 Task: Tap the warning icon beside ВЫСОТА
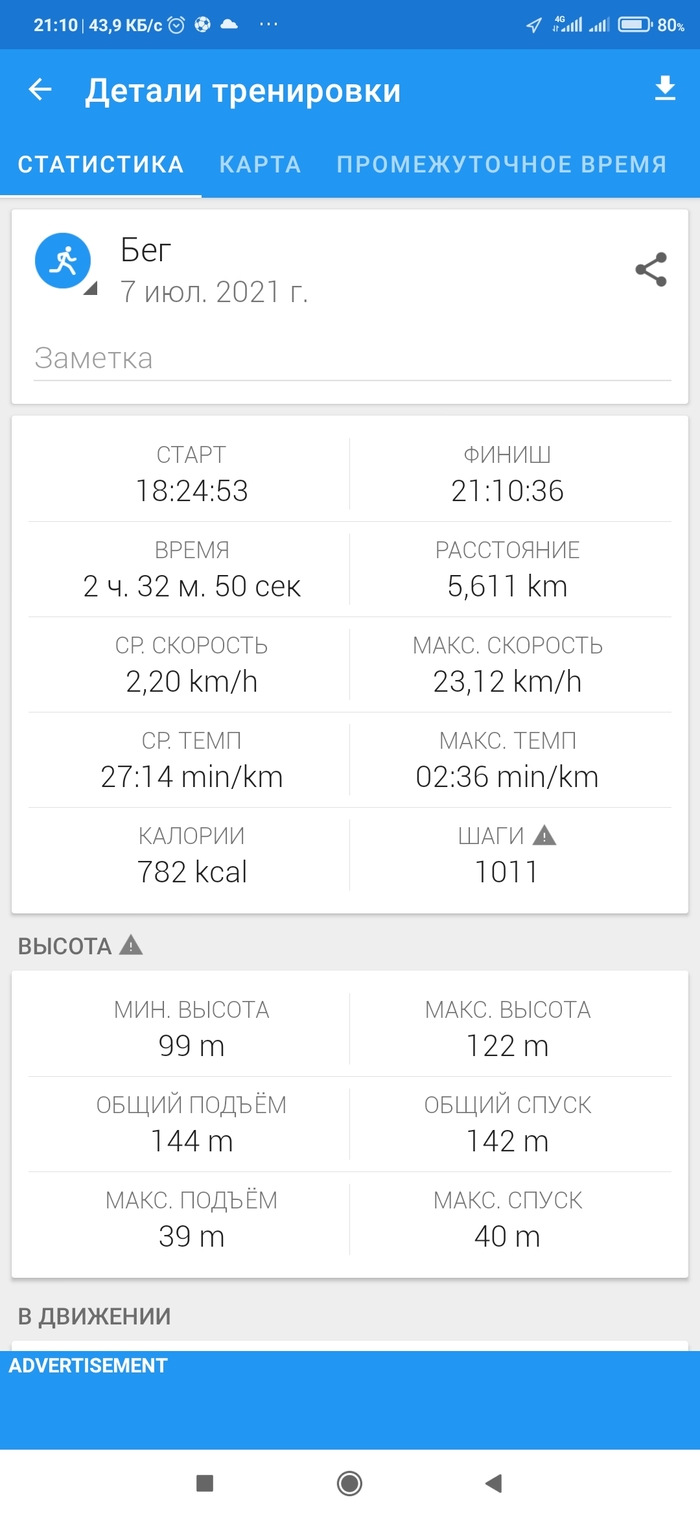131,945
